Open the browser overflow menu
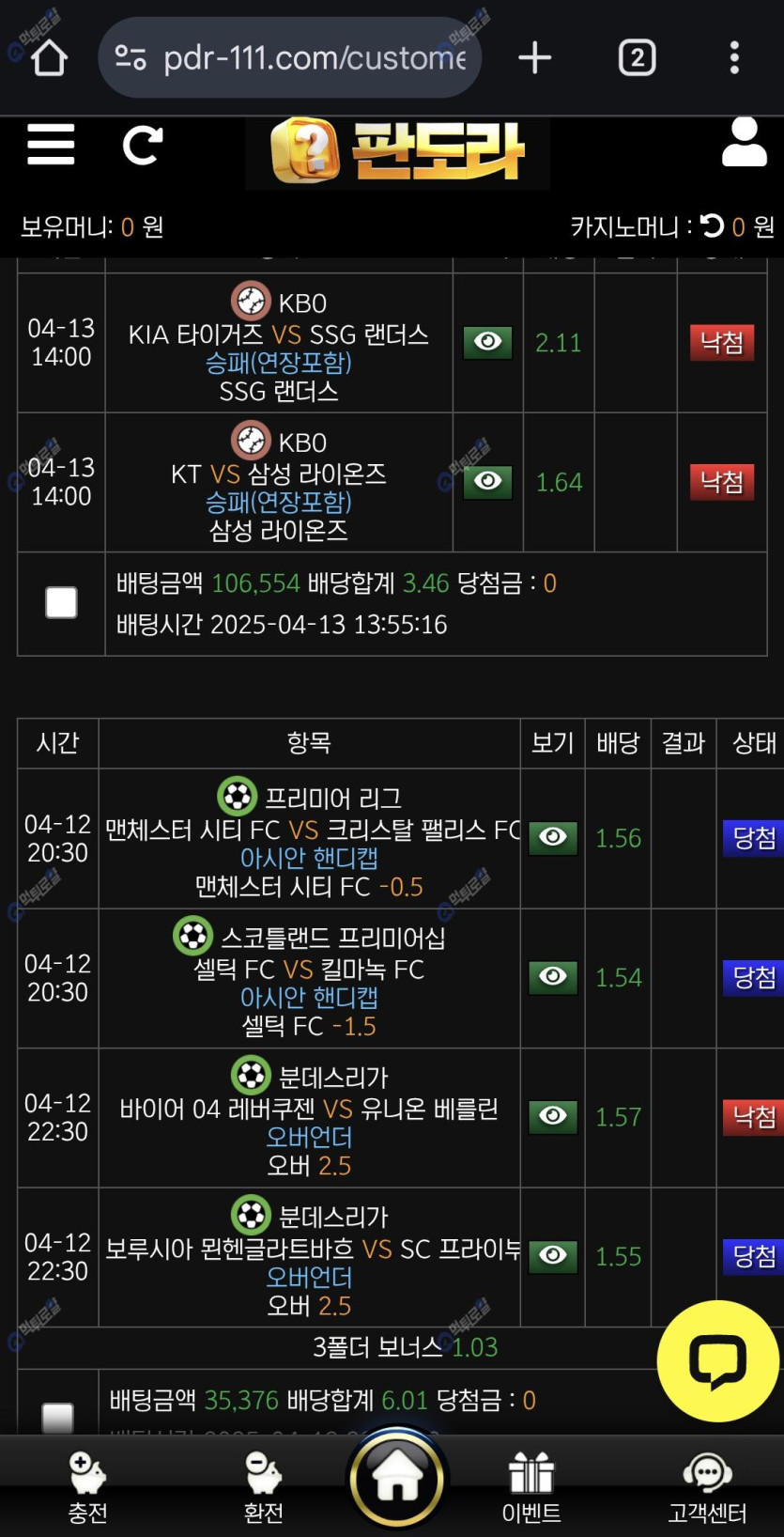This screenshot has height=1537, width=784. 734,58
